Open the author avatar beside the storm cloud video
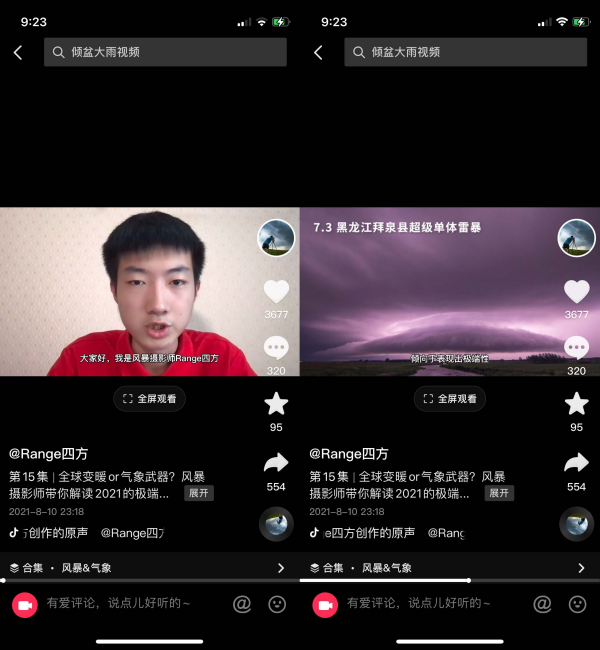This screenshot has width=600, height=650. [576, 238]
